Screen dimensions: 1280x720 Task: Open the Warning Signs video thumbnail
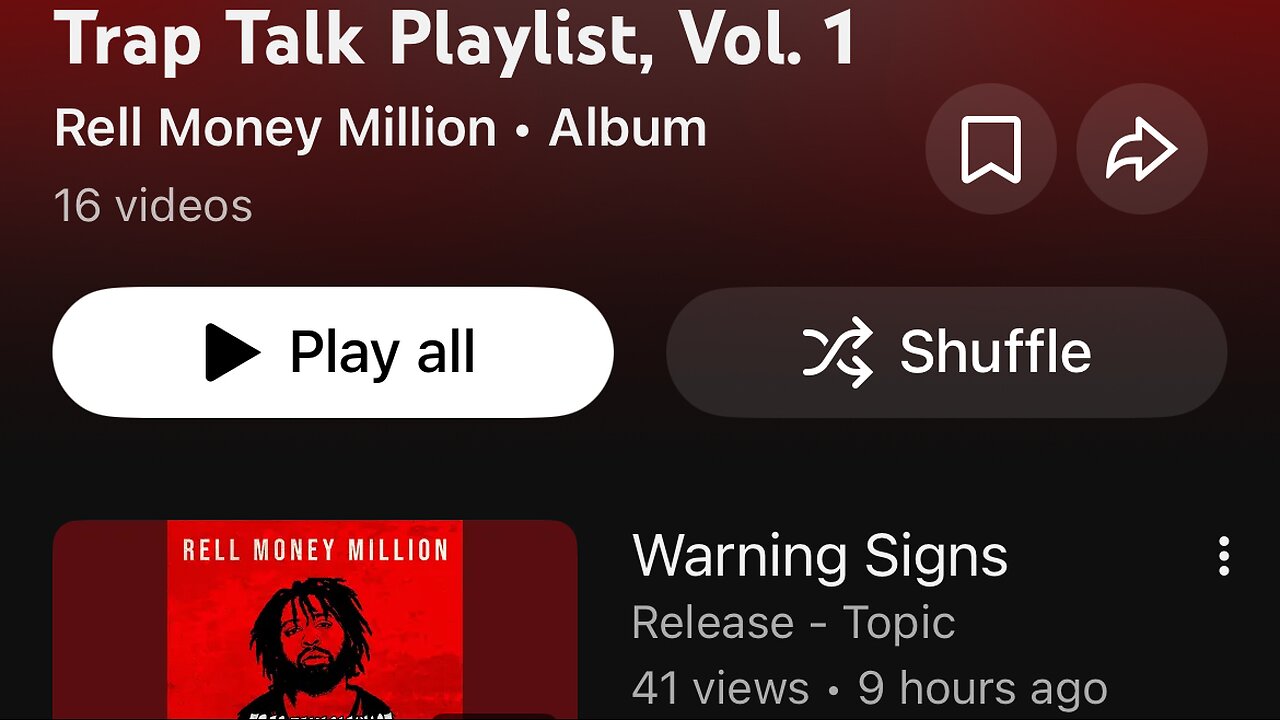point(315,620)
